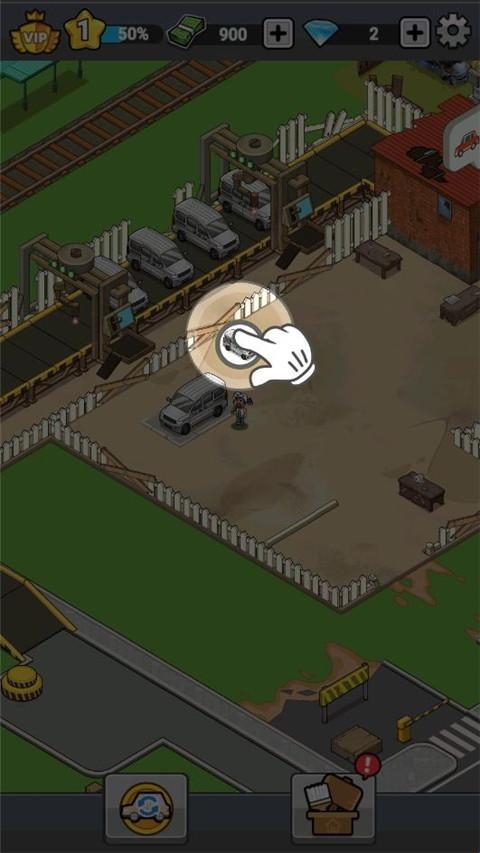
Task: Open the VIP badge
Action: pos(33,34)
